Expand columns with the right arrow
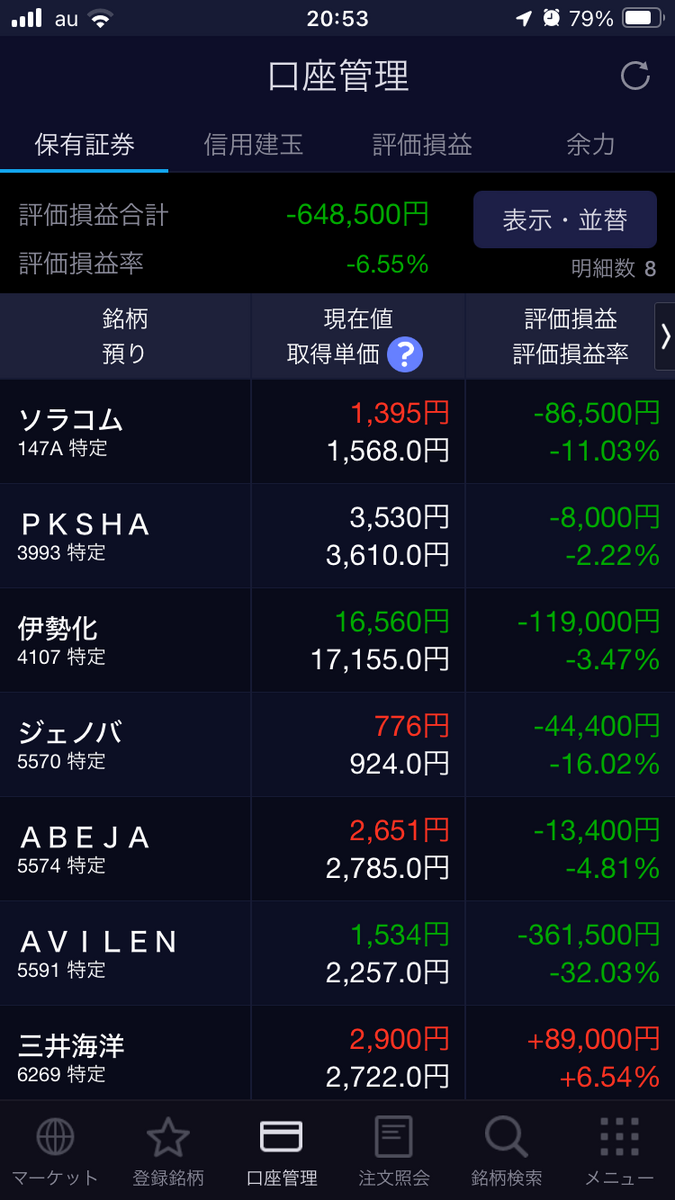Screen dimensions: 675x1200 (x=665, y=336)
